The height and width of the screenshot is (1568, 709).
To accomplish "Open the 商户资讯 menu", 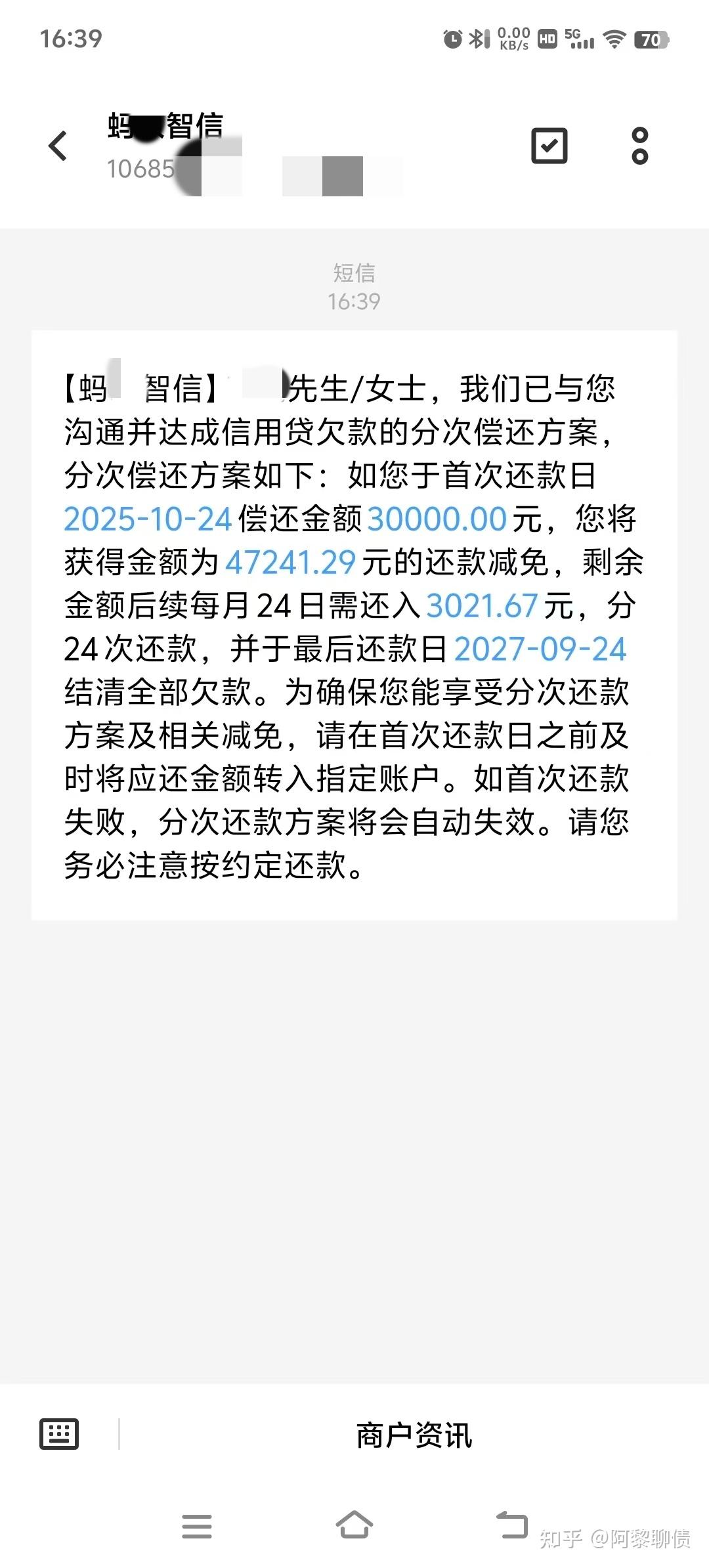I will click(414, 1435).
